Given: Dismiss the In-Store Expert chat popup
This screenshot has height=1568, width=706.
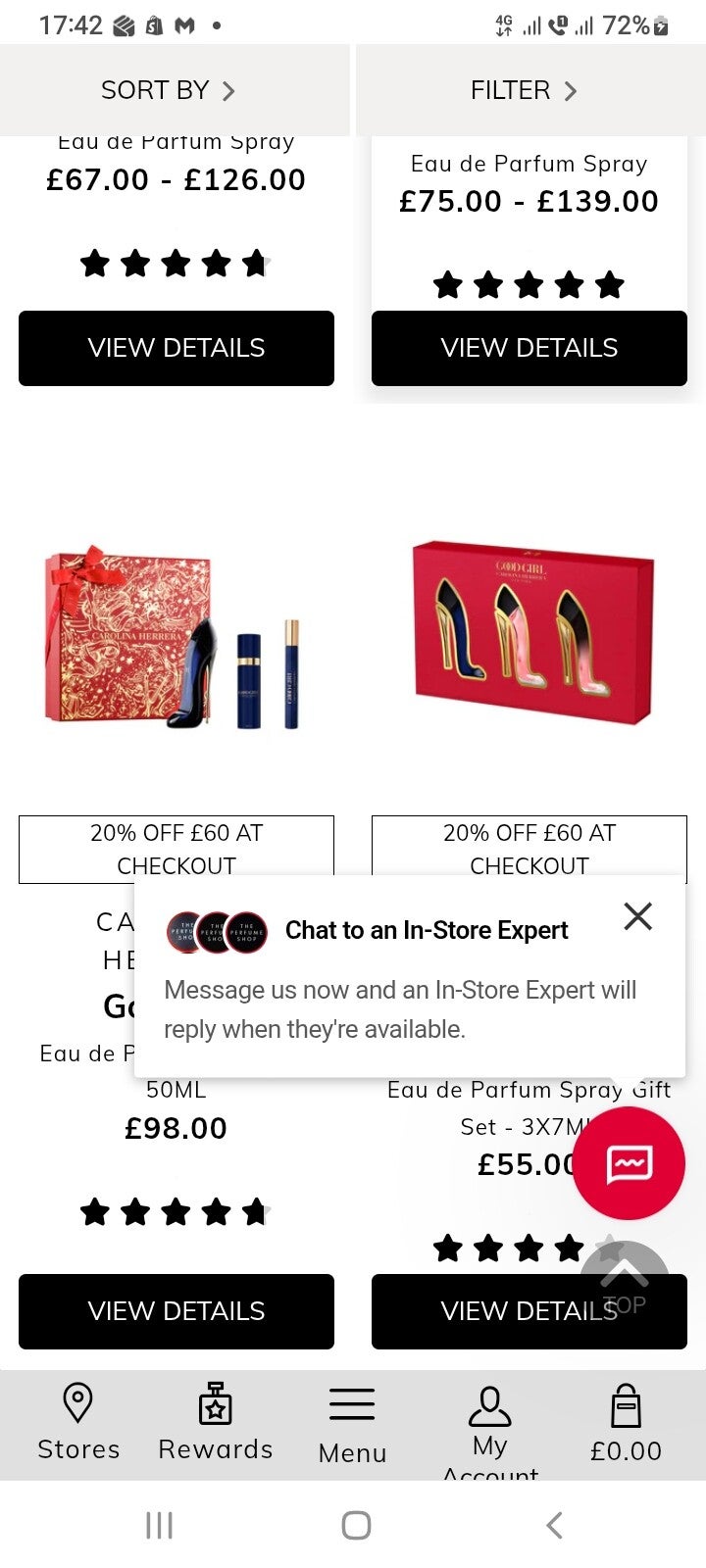Looking at the screenshot, I should pyautogui.click(x=637, y=916).
